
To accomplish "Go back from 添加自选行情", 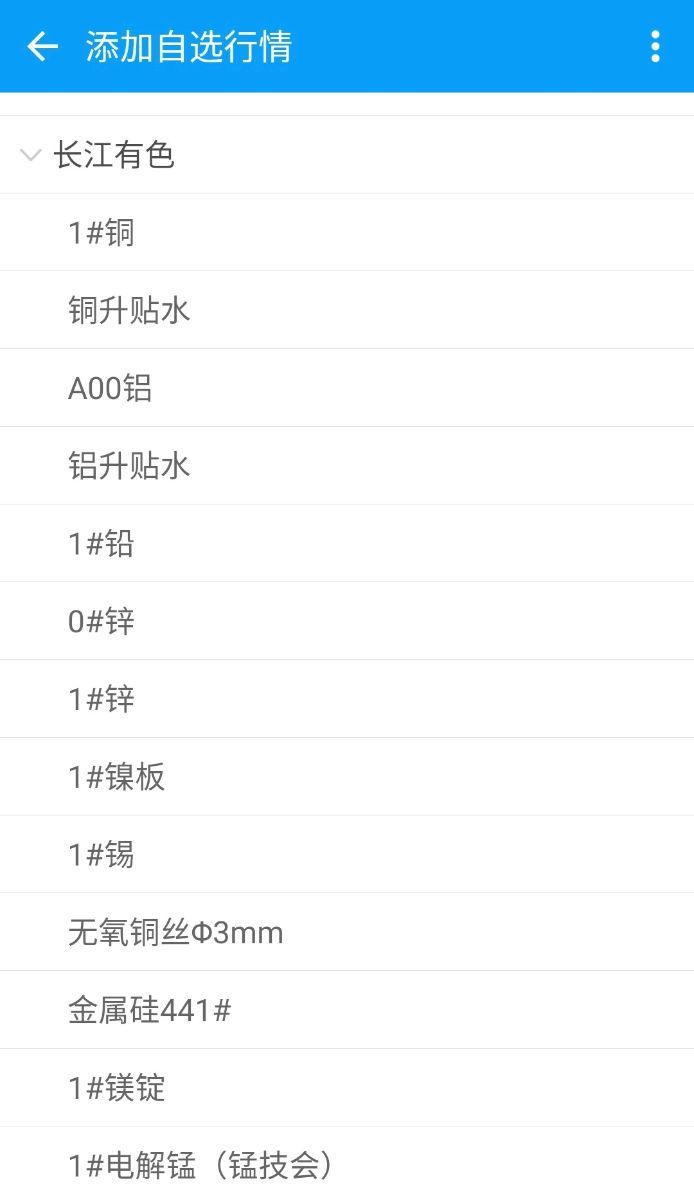I will (x=43, y=47).
